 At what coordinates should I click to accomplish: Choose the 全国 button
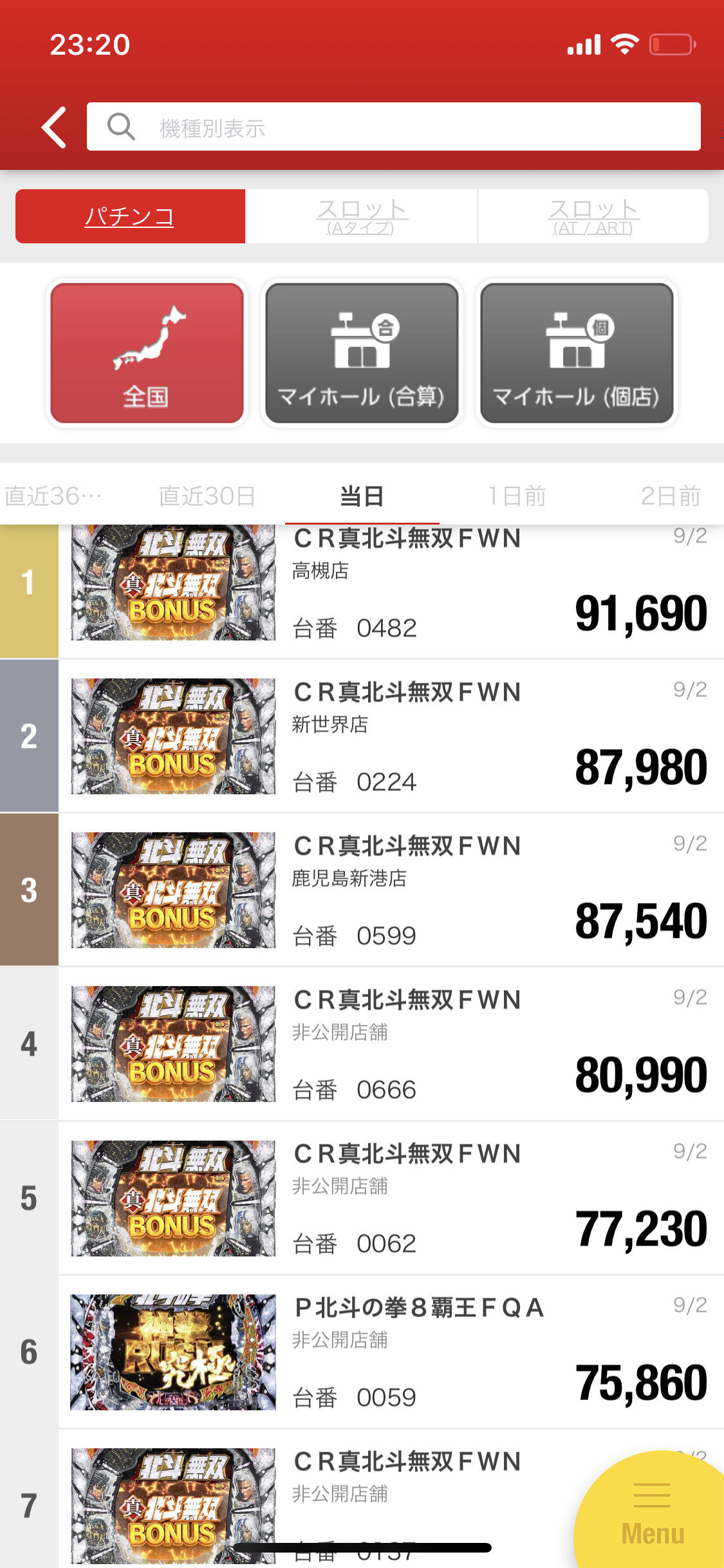pyautogui.click(x=147, y=353)
